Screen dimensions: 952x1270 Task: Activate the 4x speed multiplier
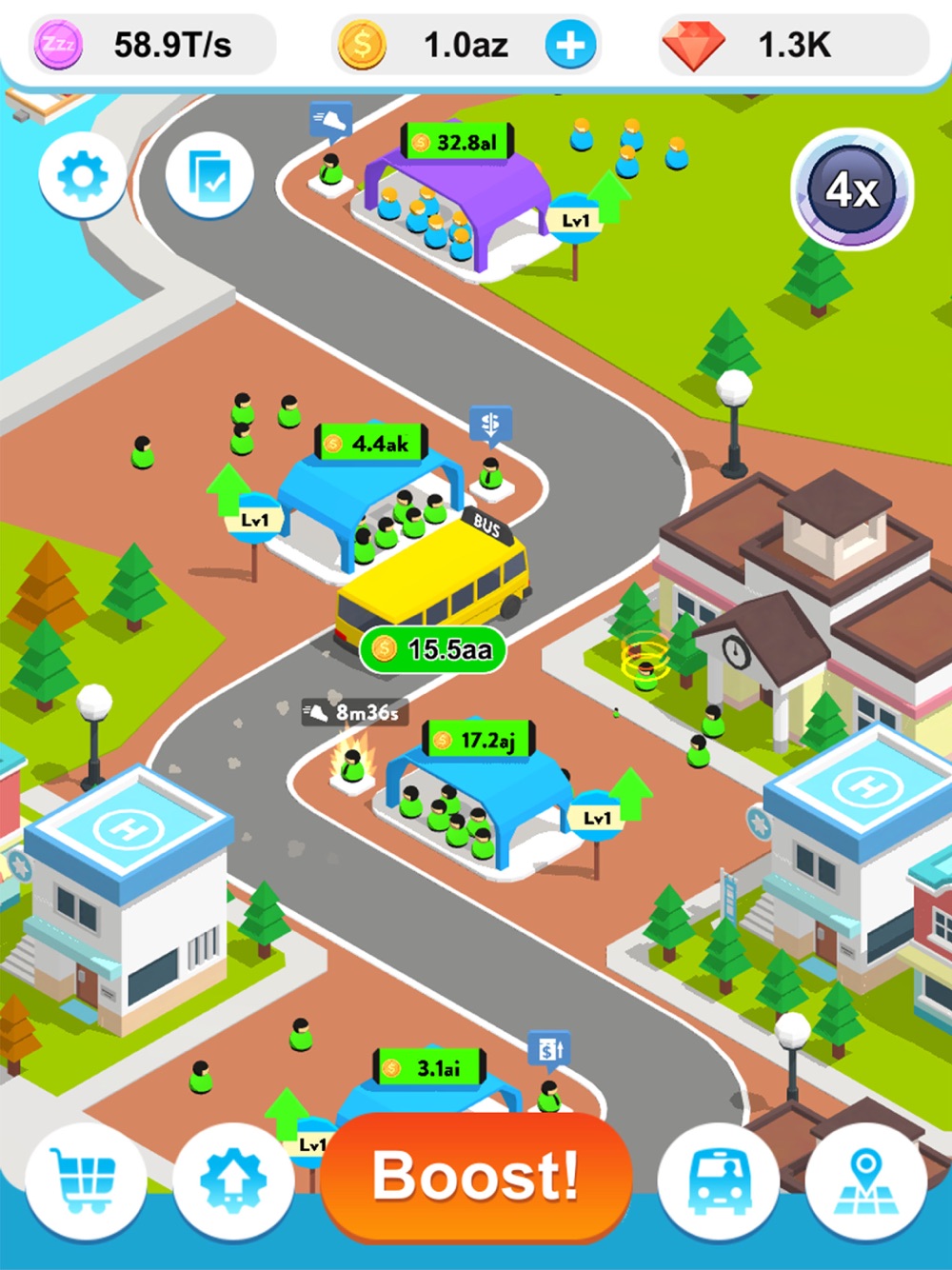(851, 189)
